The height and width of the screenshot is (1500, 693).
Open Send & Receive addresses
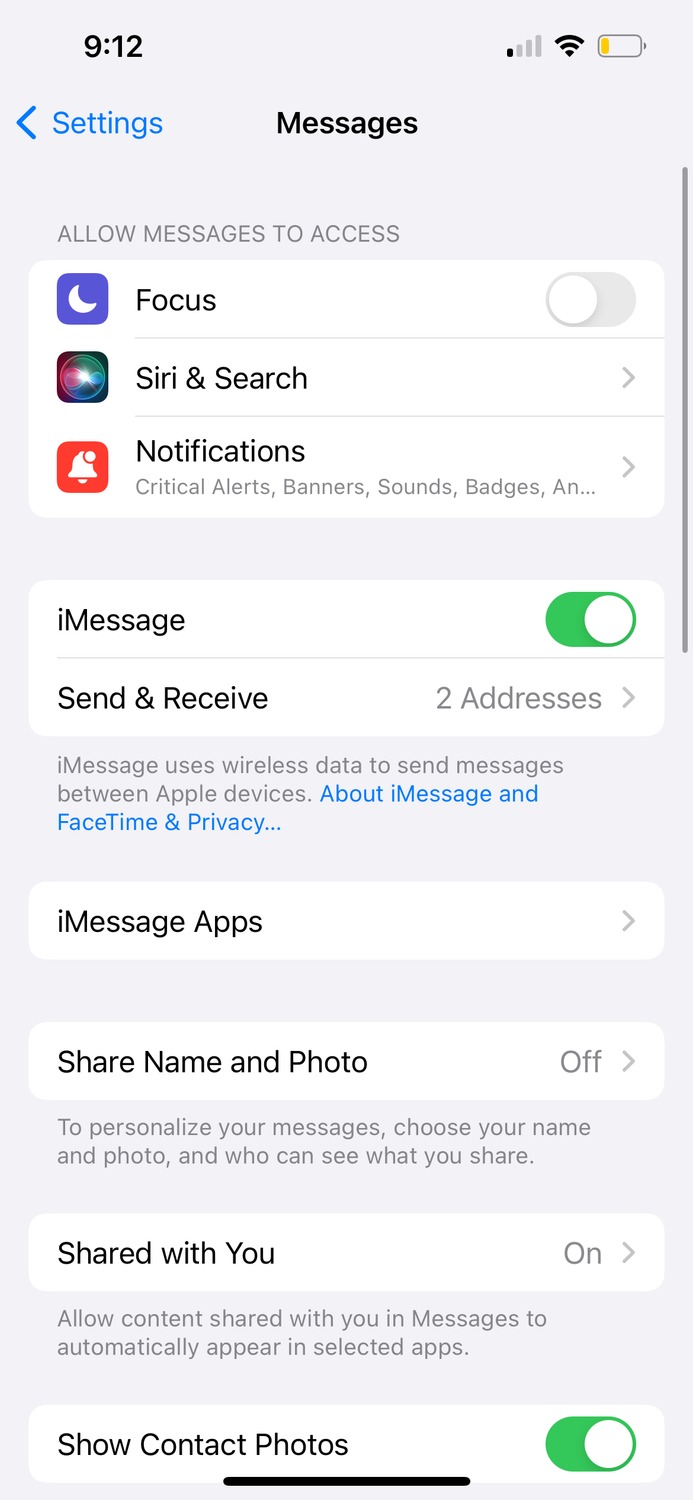coord(346,698)
